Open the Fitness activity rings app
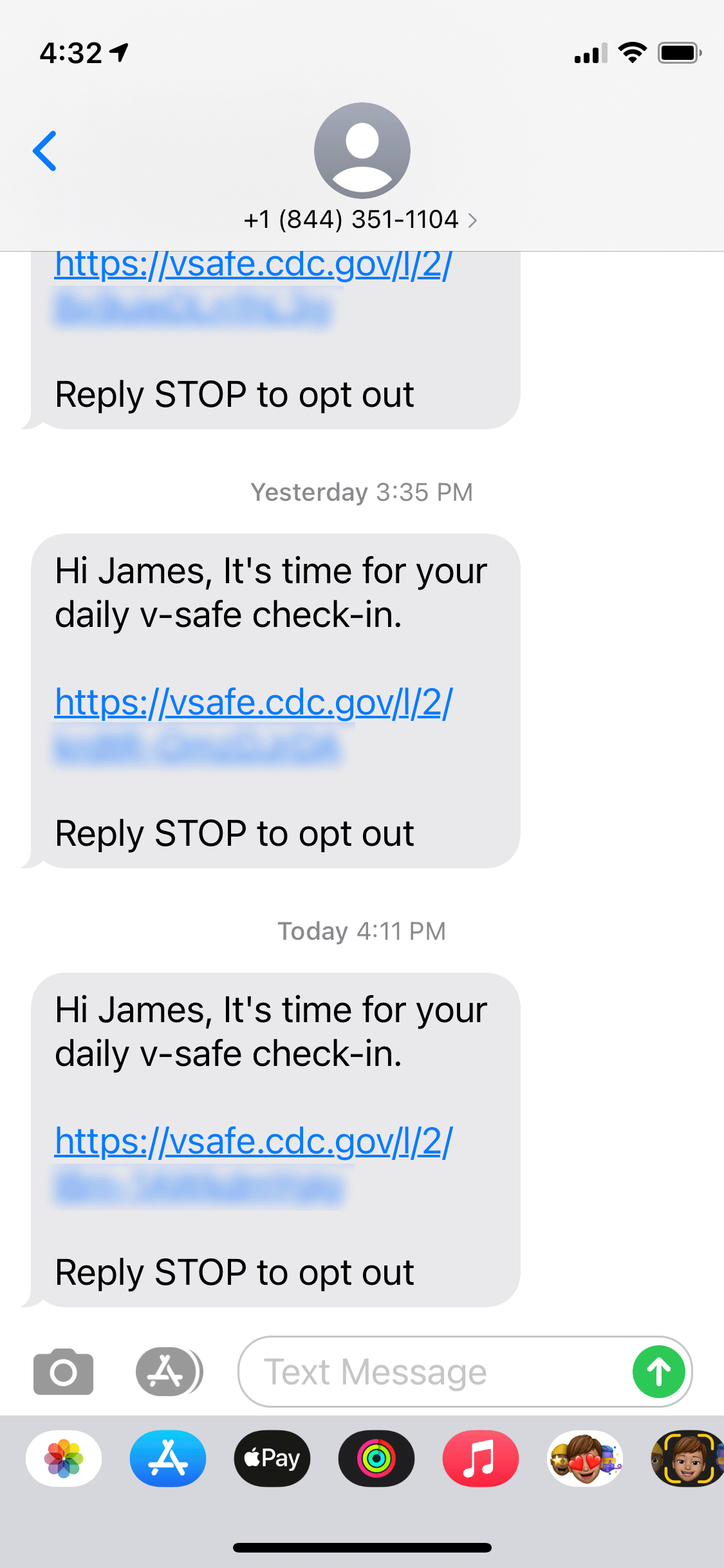 376,1459
